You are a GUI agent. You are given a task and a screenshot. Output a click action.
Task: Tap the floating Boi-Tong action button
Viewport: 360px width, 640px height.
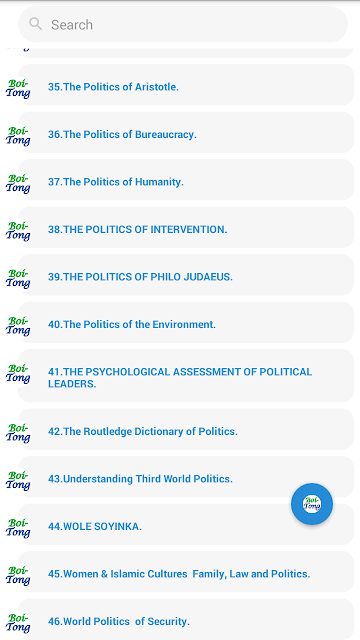pyautogui.click(x=312, y=504)
